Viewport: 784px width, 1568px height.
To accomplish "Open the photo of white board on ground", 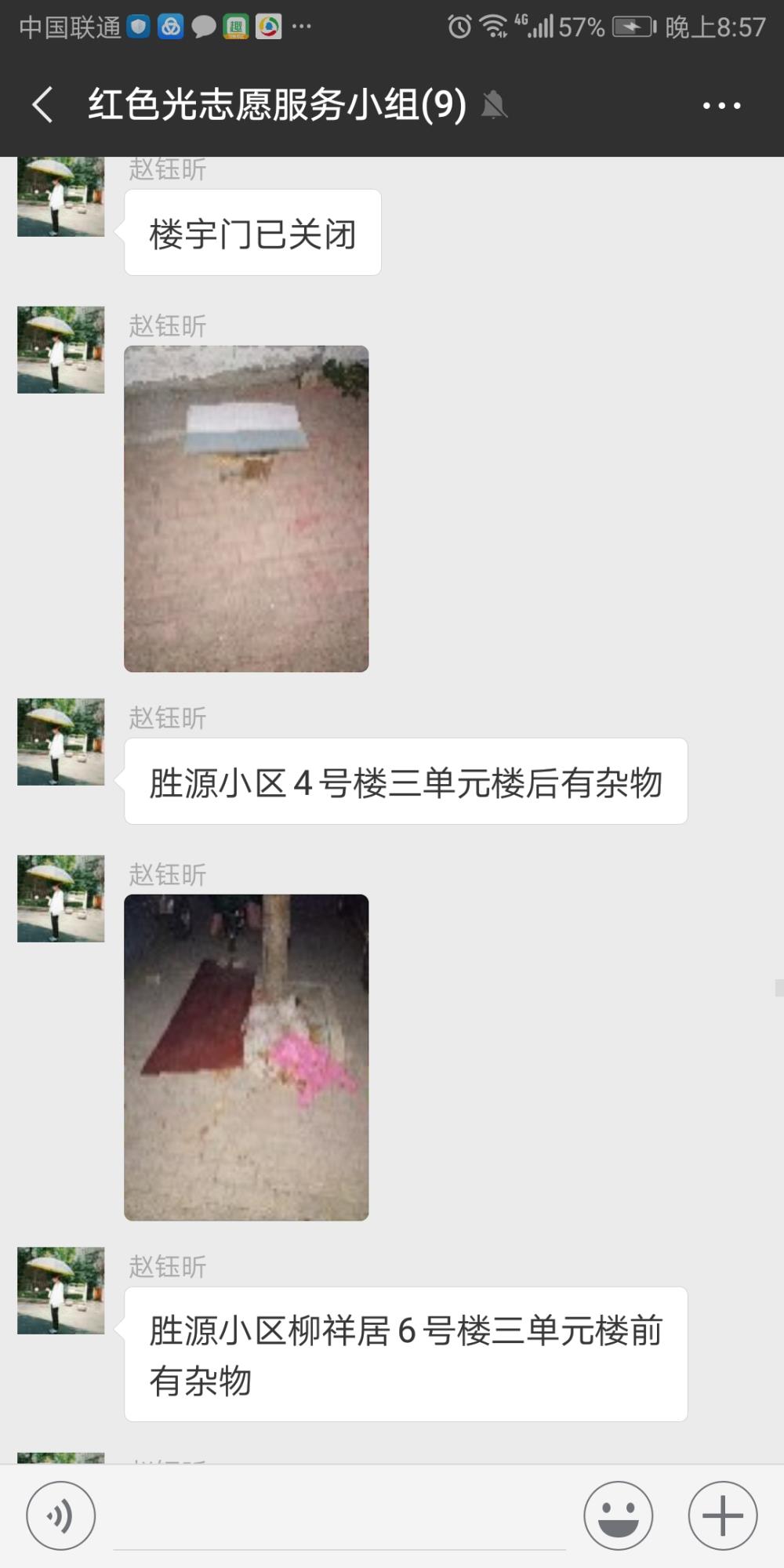I will coord(246,509).
